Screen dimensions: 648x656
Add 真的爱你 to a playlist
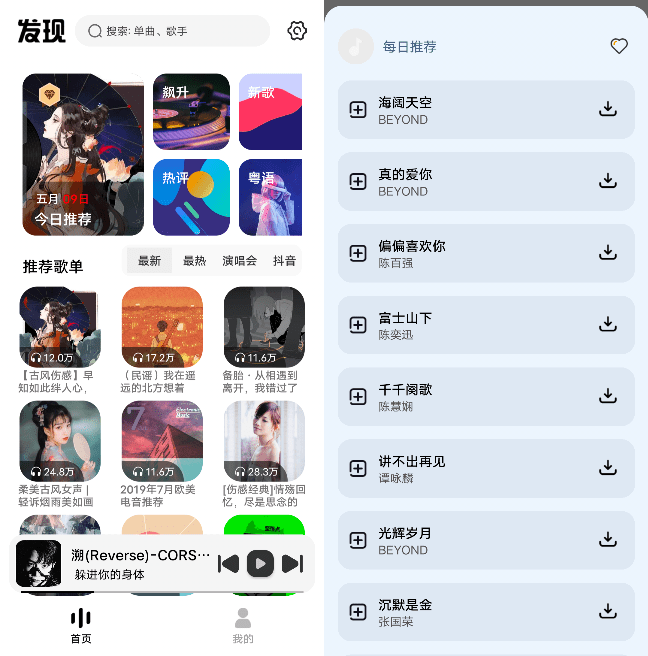tap(358, 181)
